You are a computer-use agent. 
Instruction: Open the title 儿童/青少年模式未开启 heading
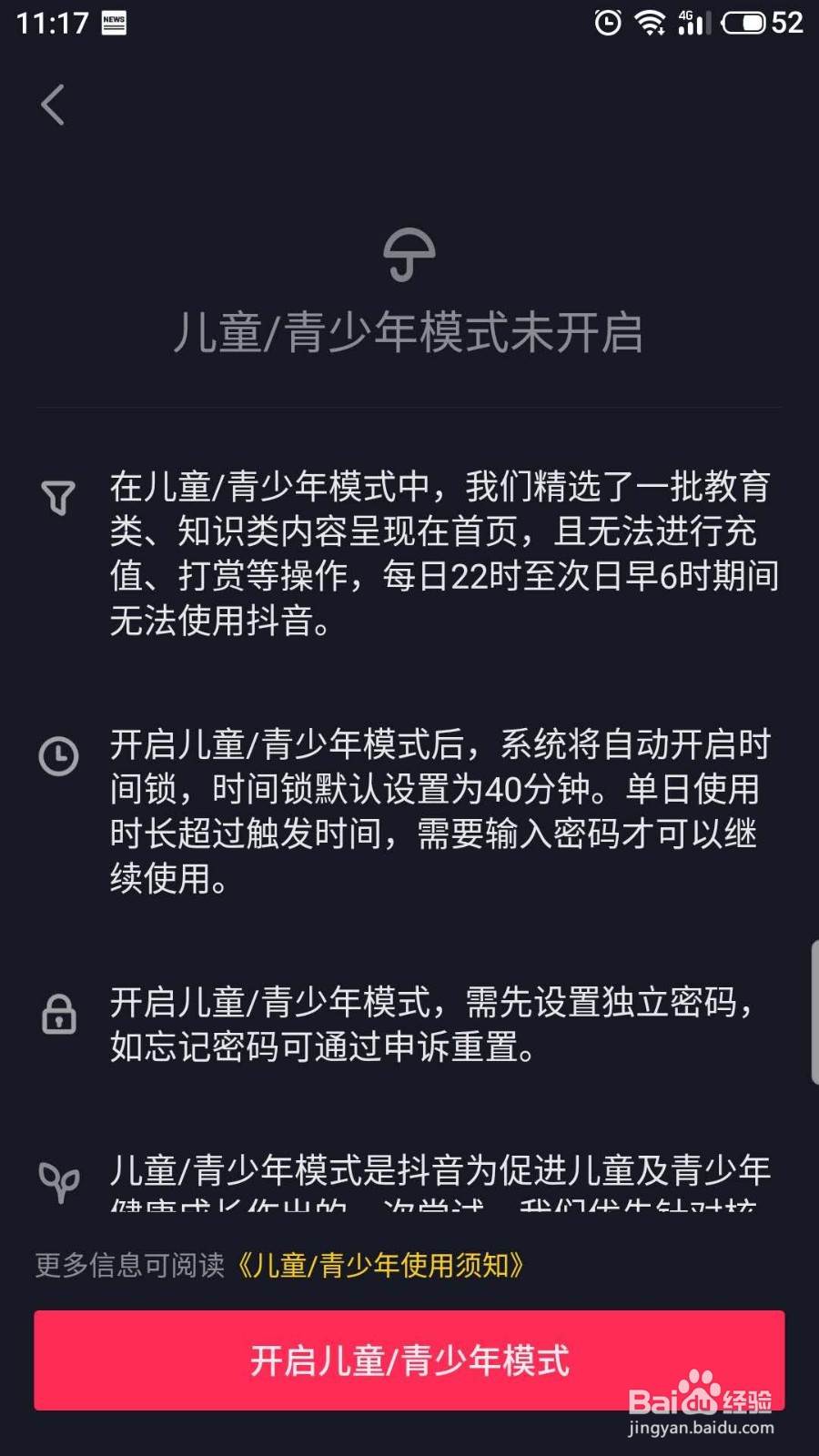point(409,333)
